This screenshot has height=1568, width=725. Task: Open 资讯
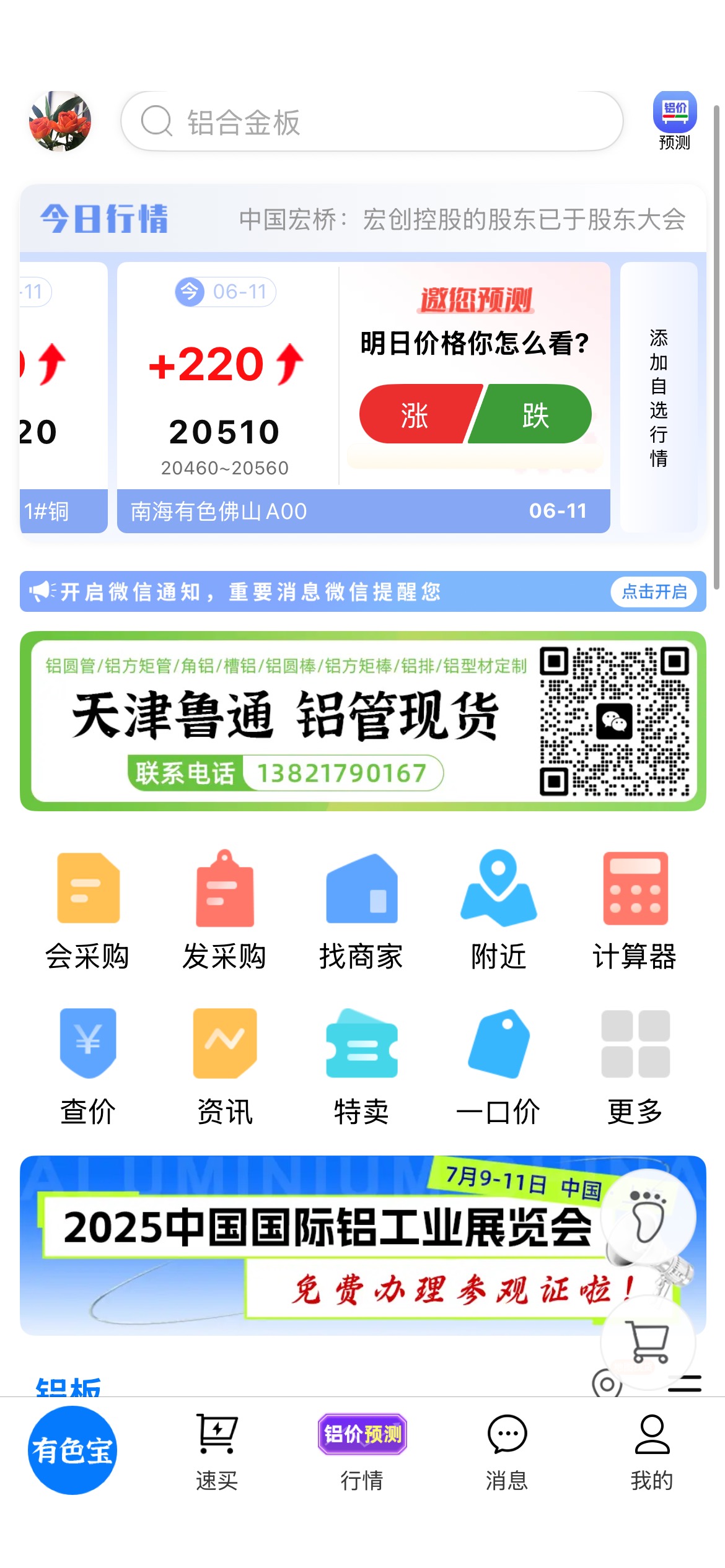click(224, 1066)
